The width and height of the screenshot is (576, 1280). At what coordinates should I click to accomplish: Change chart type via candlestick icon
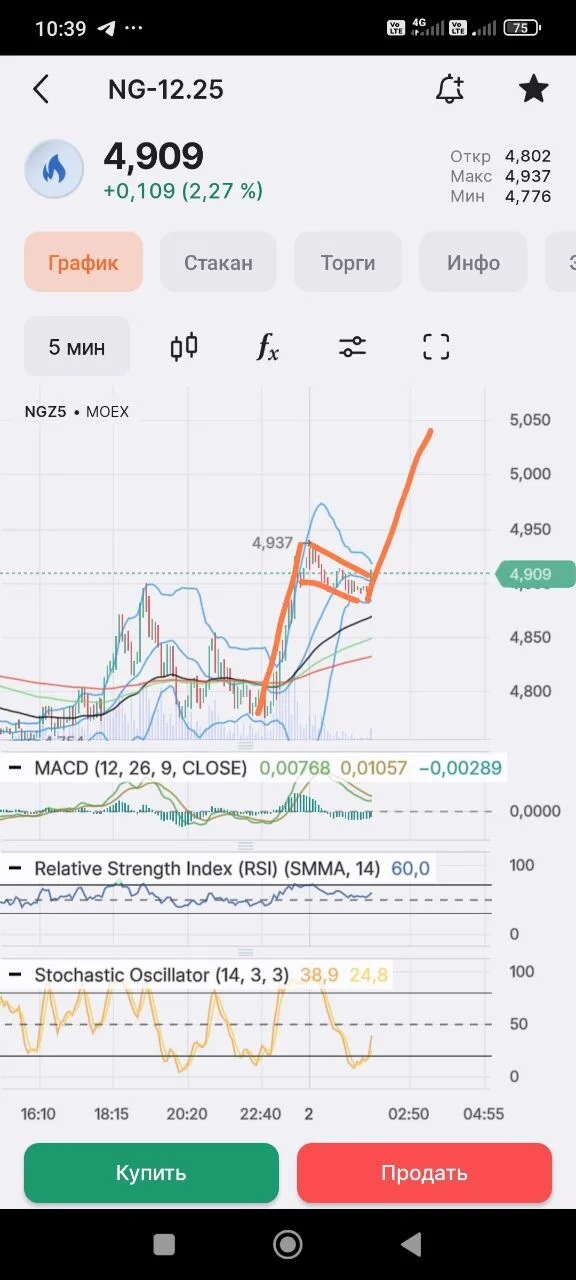184,347
